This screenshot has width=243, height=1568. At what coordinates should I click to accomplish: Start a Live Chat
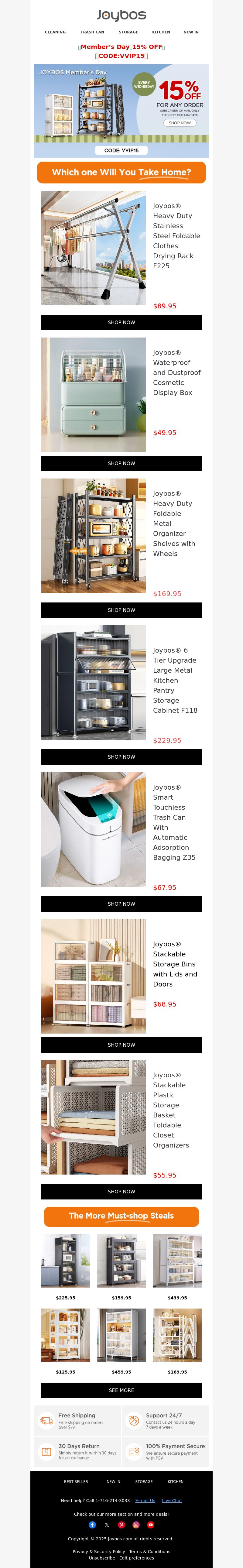pyautogui.click(x=172, y=1501)
